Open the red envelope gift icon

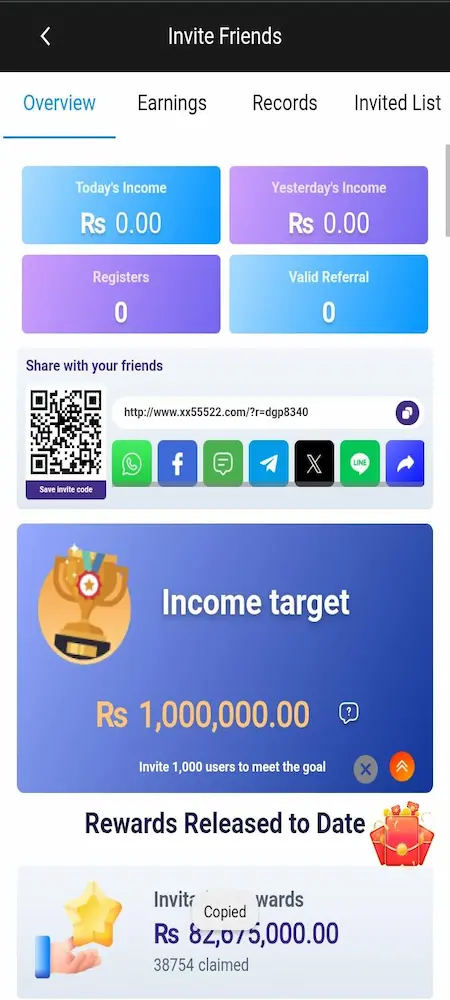click(402, 835)
